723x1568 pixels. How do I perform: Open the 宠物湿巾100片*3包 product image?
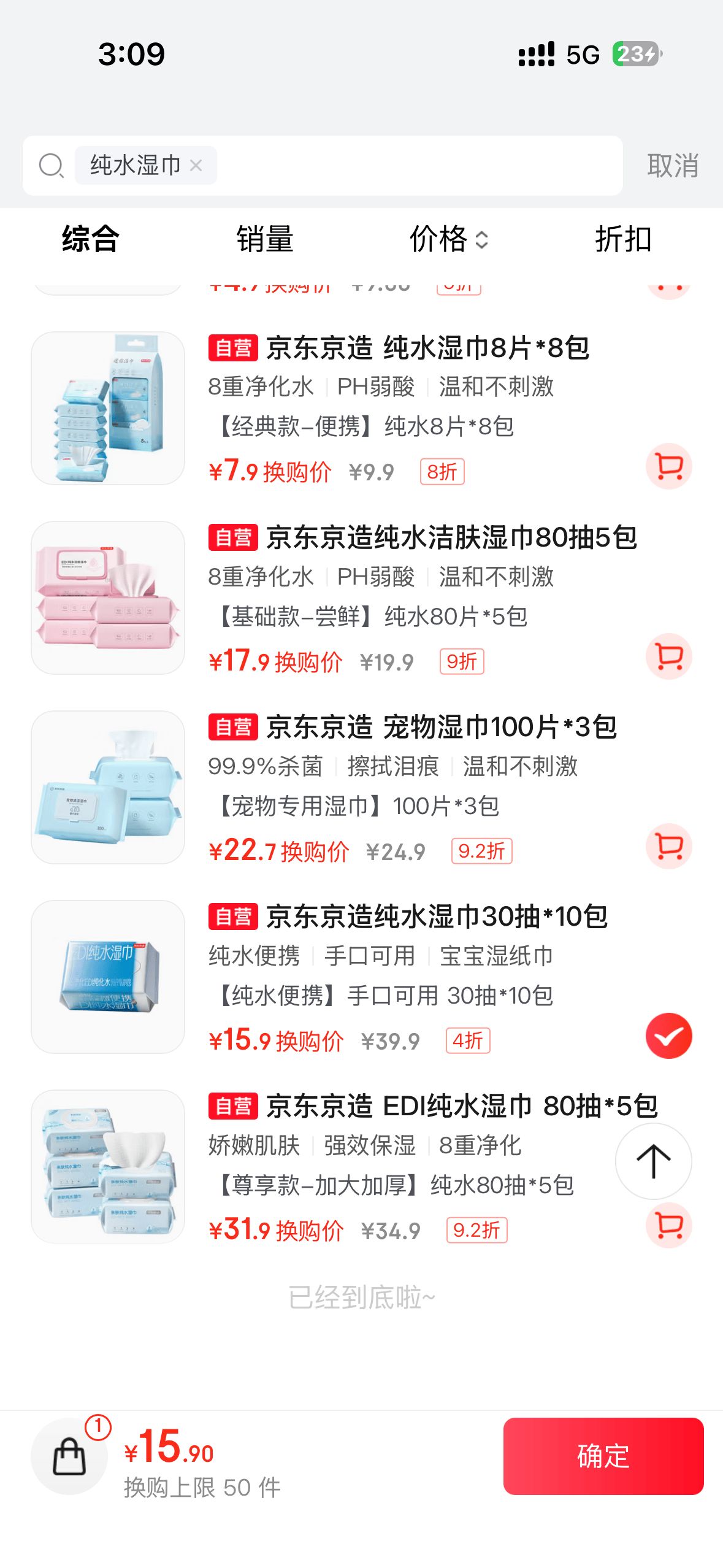click(x=108, y=787)
